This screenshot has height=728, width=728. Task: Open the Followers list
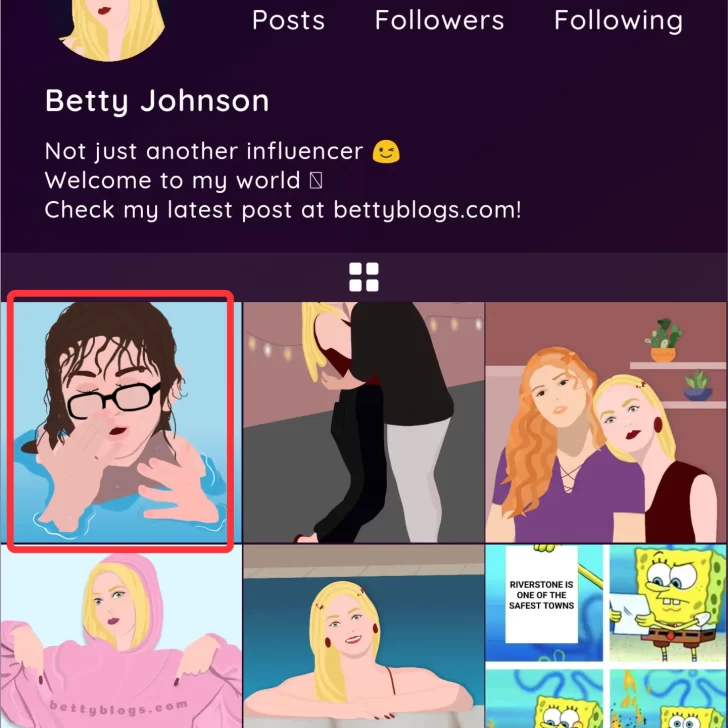point(440,20)
